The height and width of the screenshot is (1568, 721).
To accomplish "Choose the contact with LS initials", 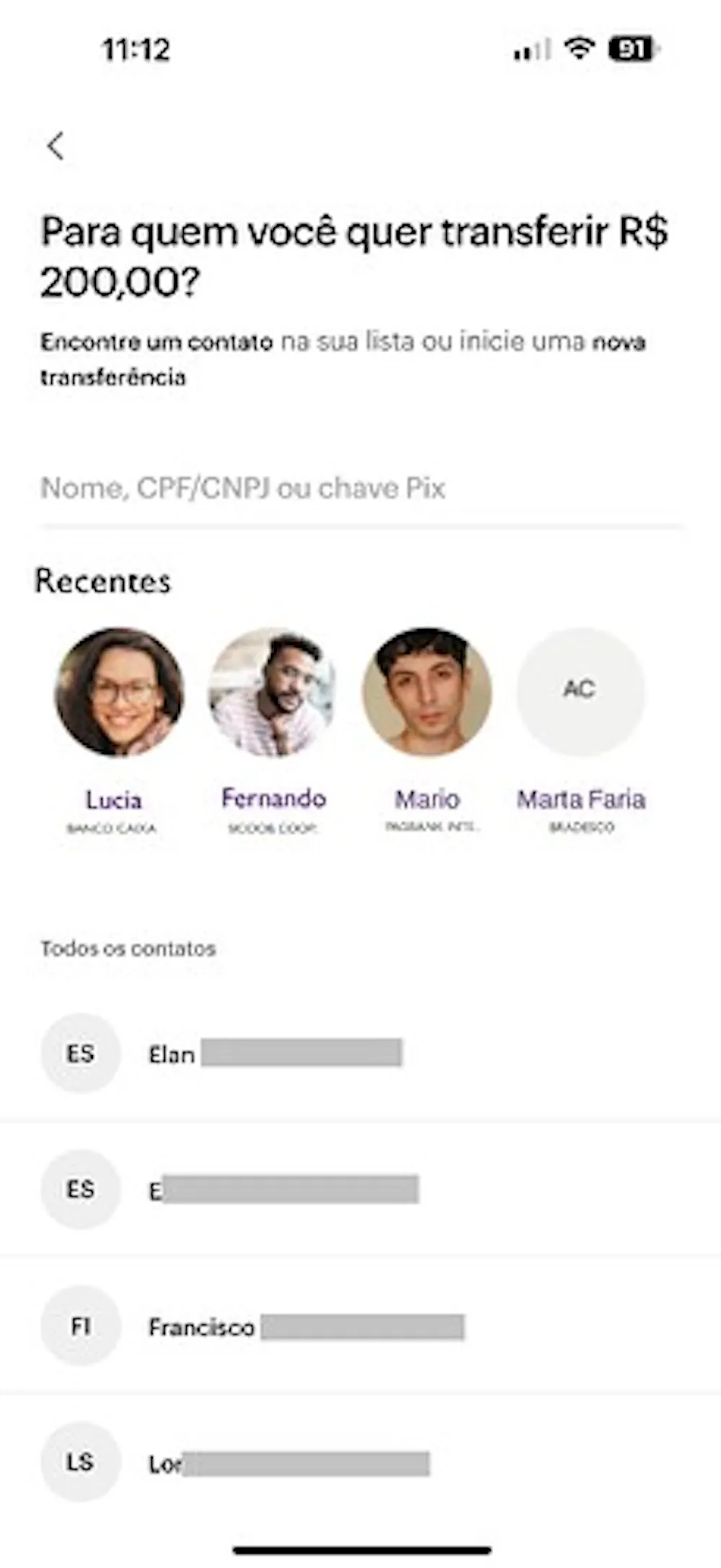I will click(x=288, y=1463).
